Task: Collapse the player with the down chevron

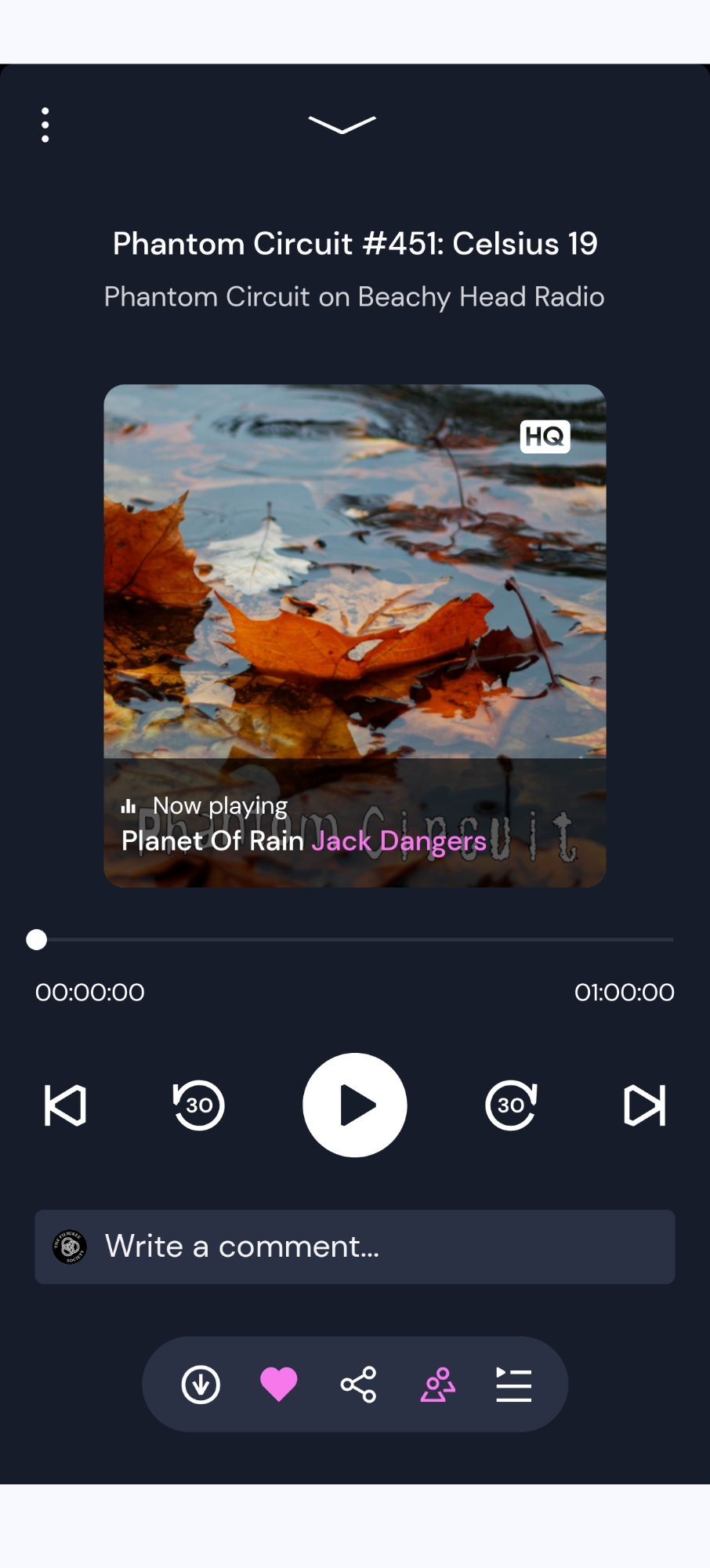Action: coord(342,125)
